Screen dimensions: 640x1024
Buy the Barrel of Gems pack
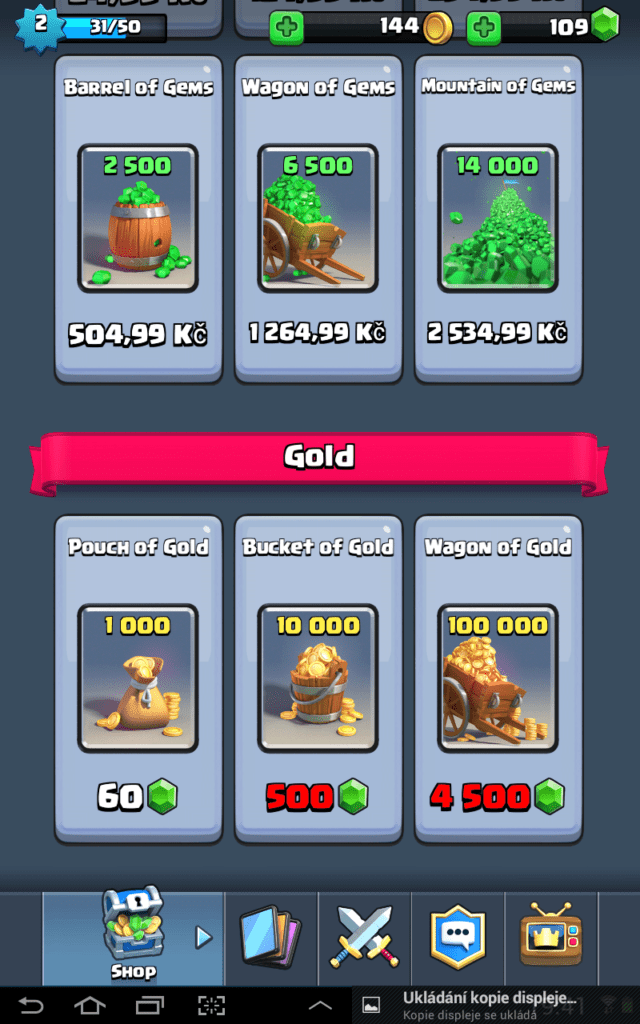click(138, 219)
